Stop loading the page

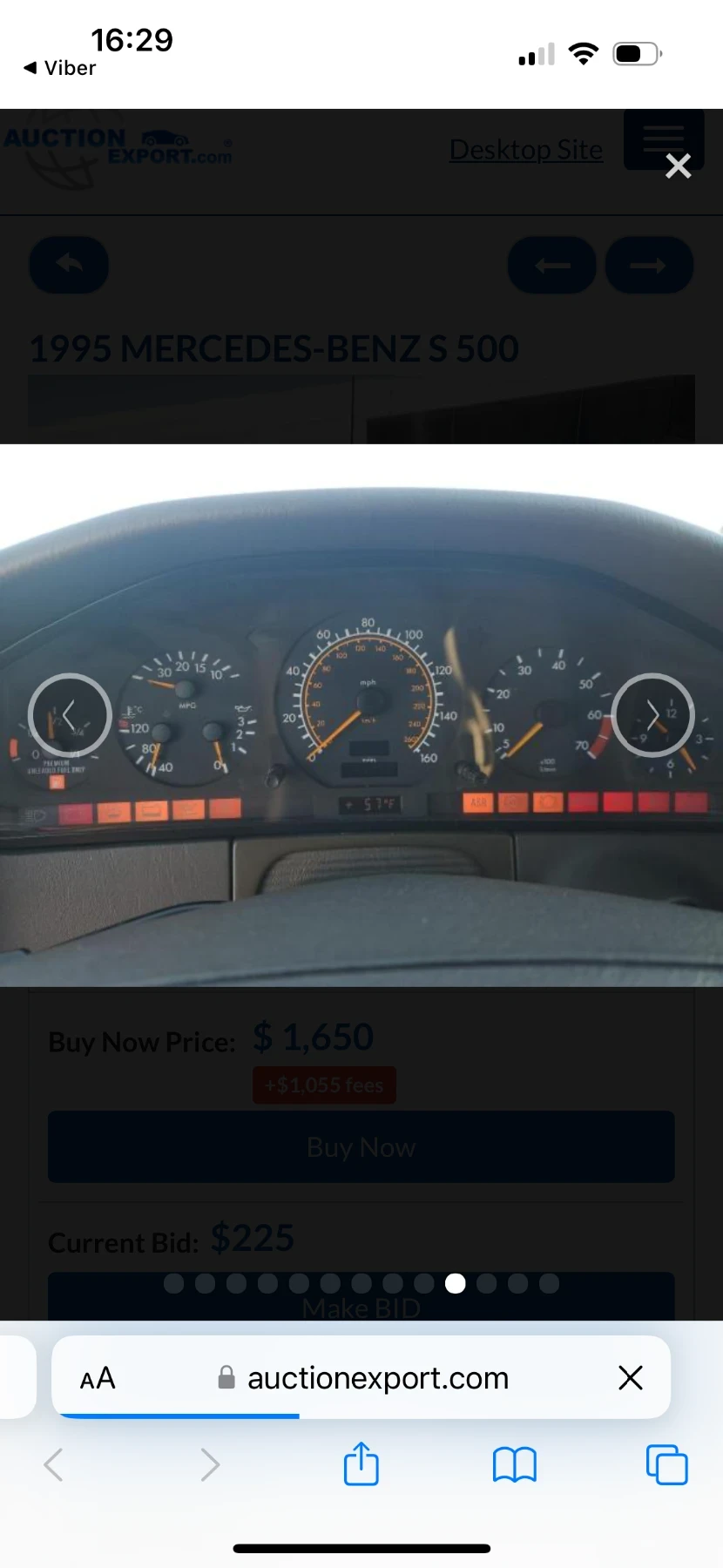click(x=630, y=1378)
